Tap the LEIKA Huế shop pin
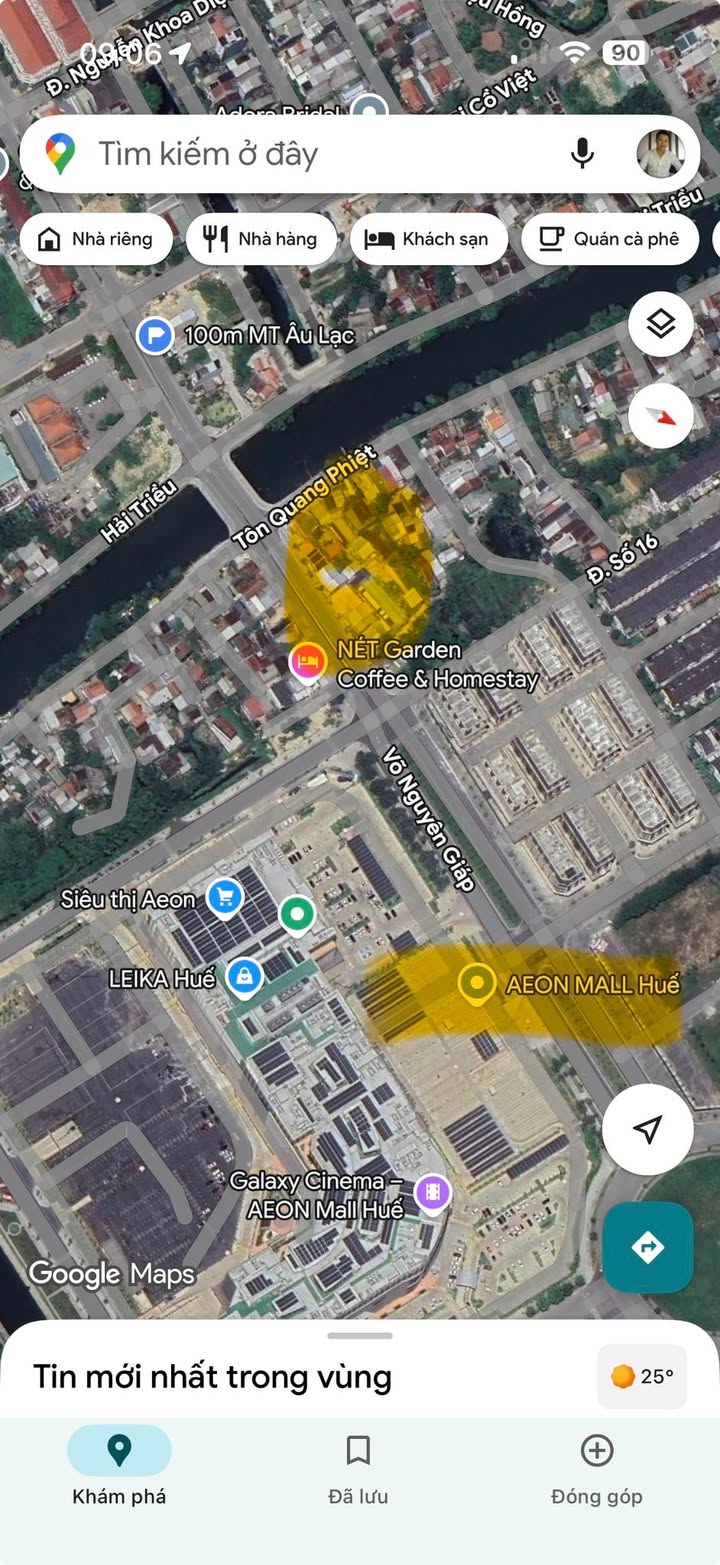This screenshot has height=1565, width=720. (243, 977)
